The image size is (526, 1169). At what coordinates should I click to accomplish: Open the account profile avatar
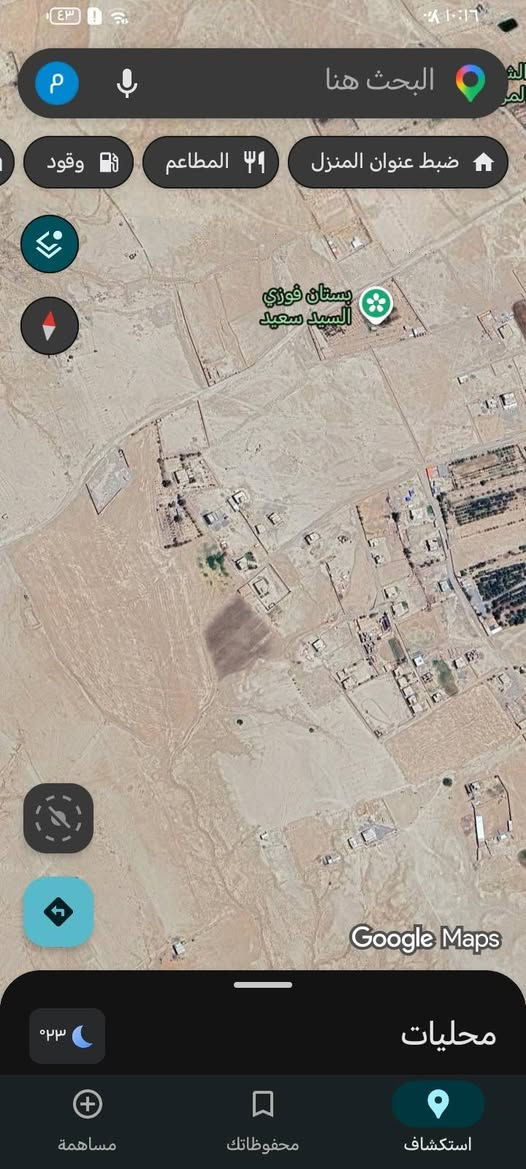tap(57, 82)
